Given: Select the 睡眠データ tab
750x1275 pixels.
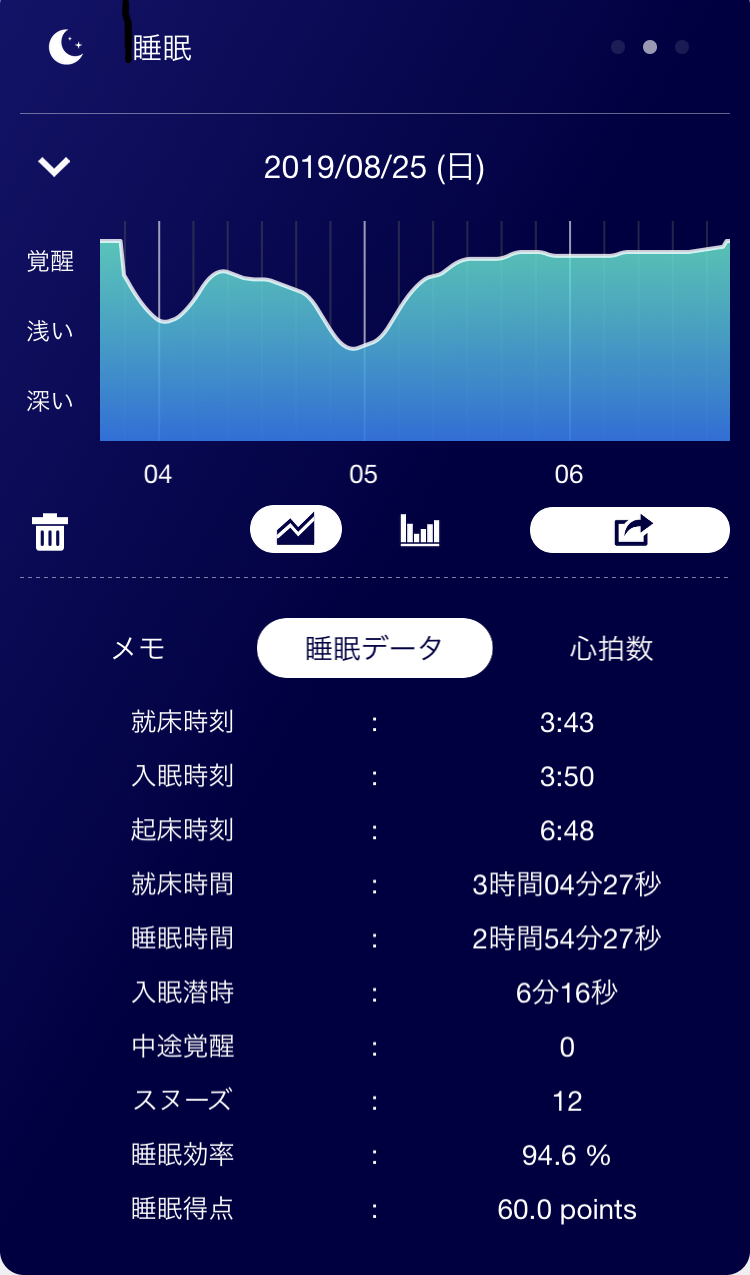Looking at the screenshot, I should (374, 648).
